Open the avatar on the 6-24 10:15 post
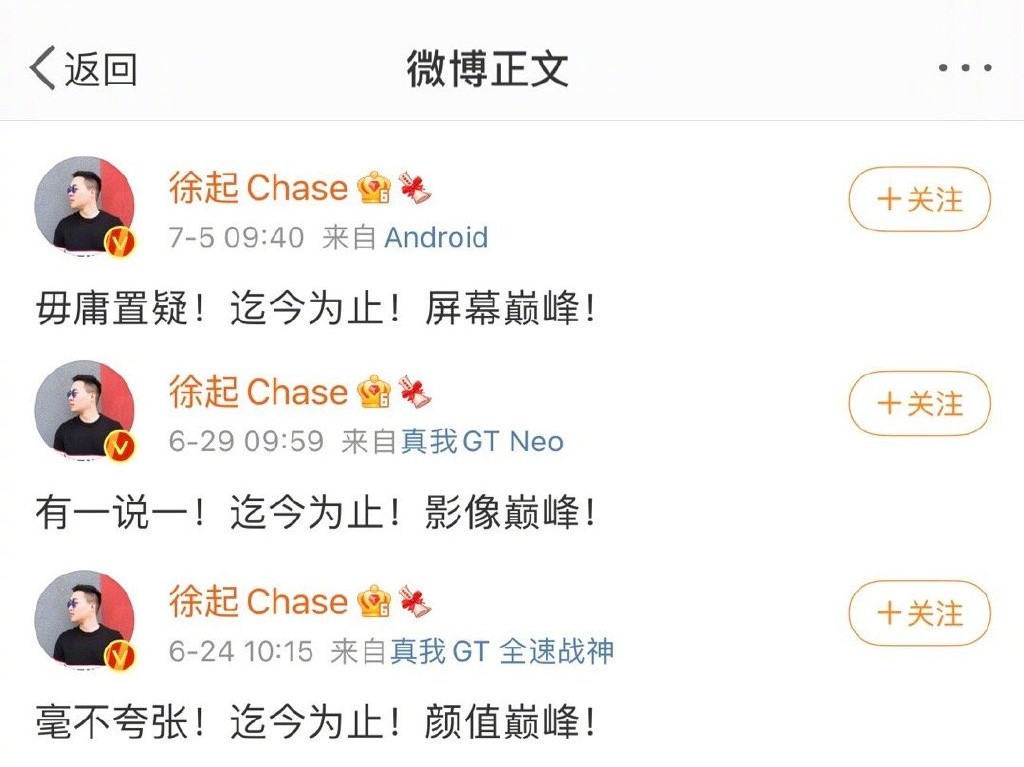Viewport: 1024px width, 767px height. click(84, 620)
